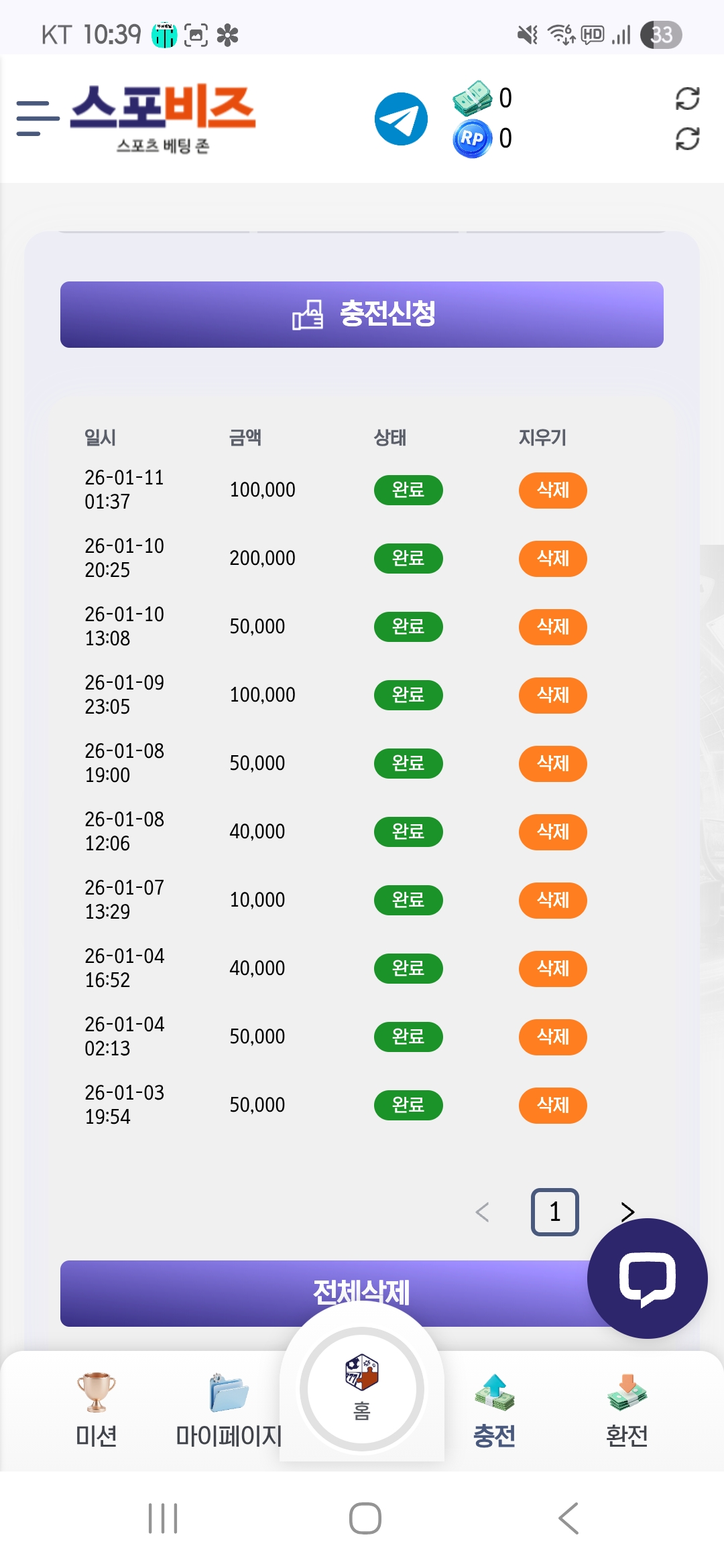Refresh the cash balance

click(687, 99)
